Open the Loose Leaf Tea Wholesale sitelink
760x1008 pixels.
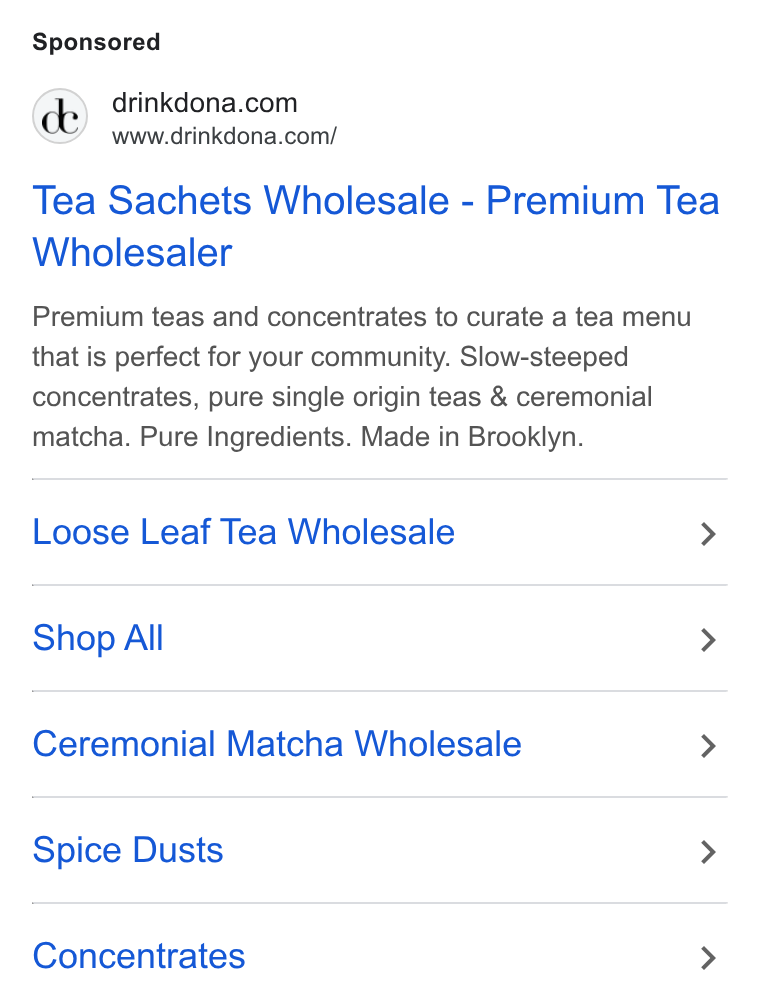pyautogui.click(x=379, y=532)
